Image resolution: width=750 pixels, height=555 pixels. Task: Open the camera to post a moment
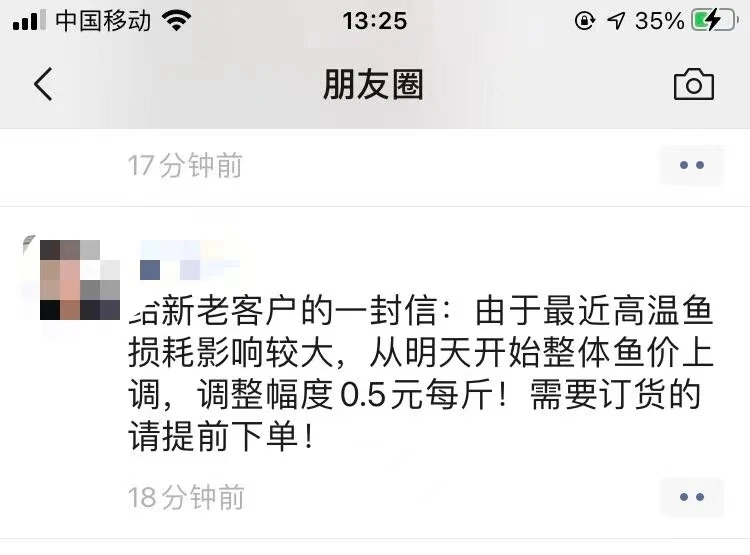693,85
